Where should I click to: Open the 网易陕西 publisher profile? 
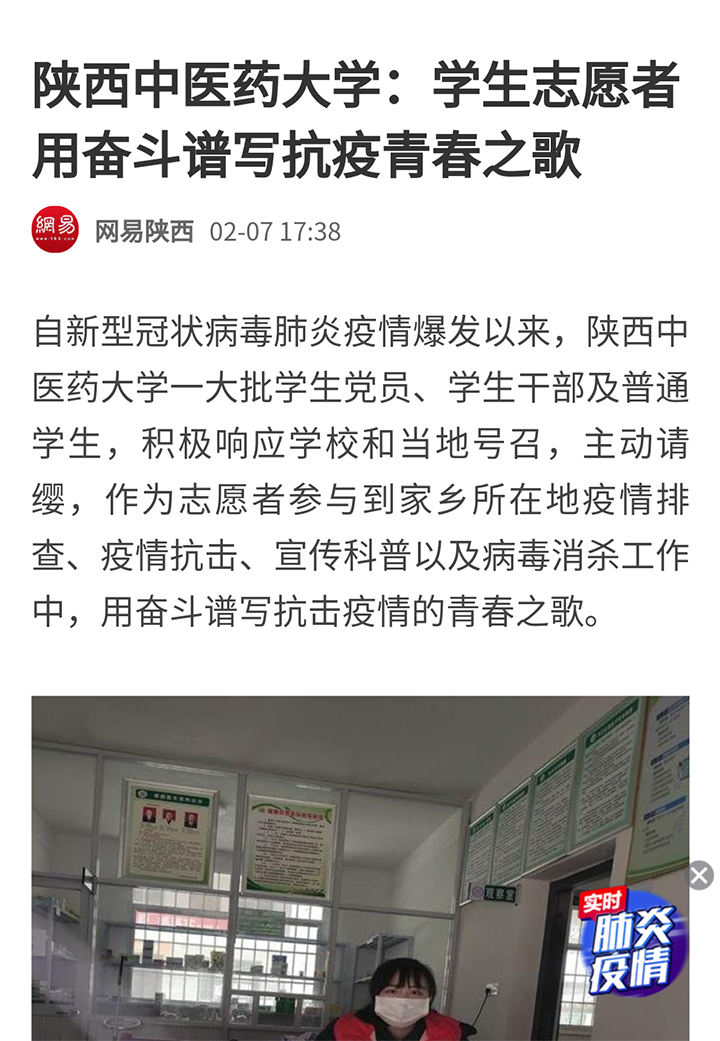pyautogui.click(x=144, y=231)
